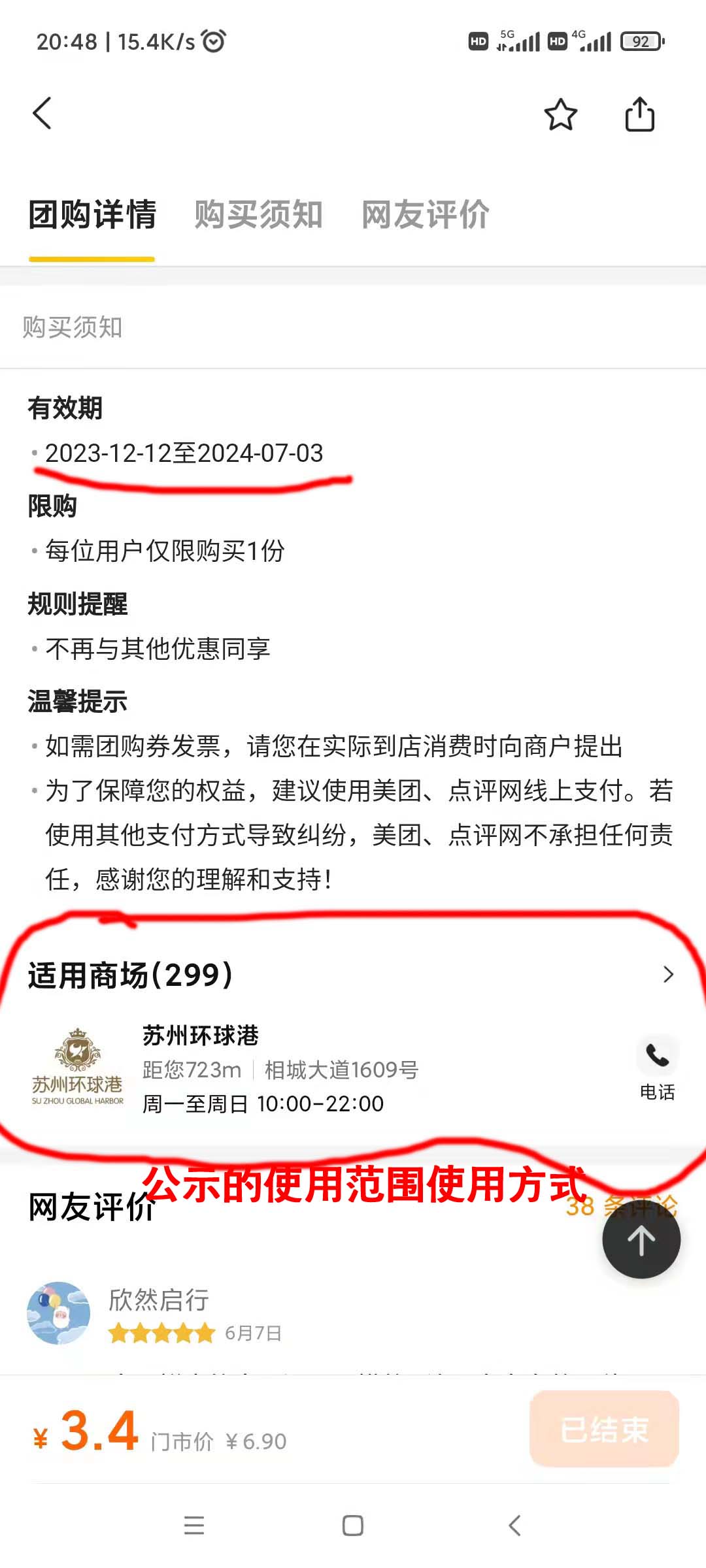The image size is (706, 1568).
Task: Share this group-buy deal
Action: pos(639,115)
